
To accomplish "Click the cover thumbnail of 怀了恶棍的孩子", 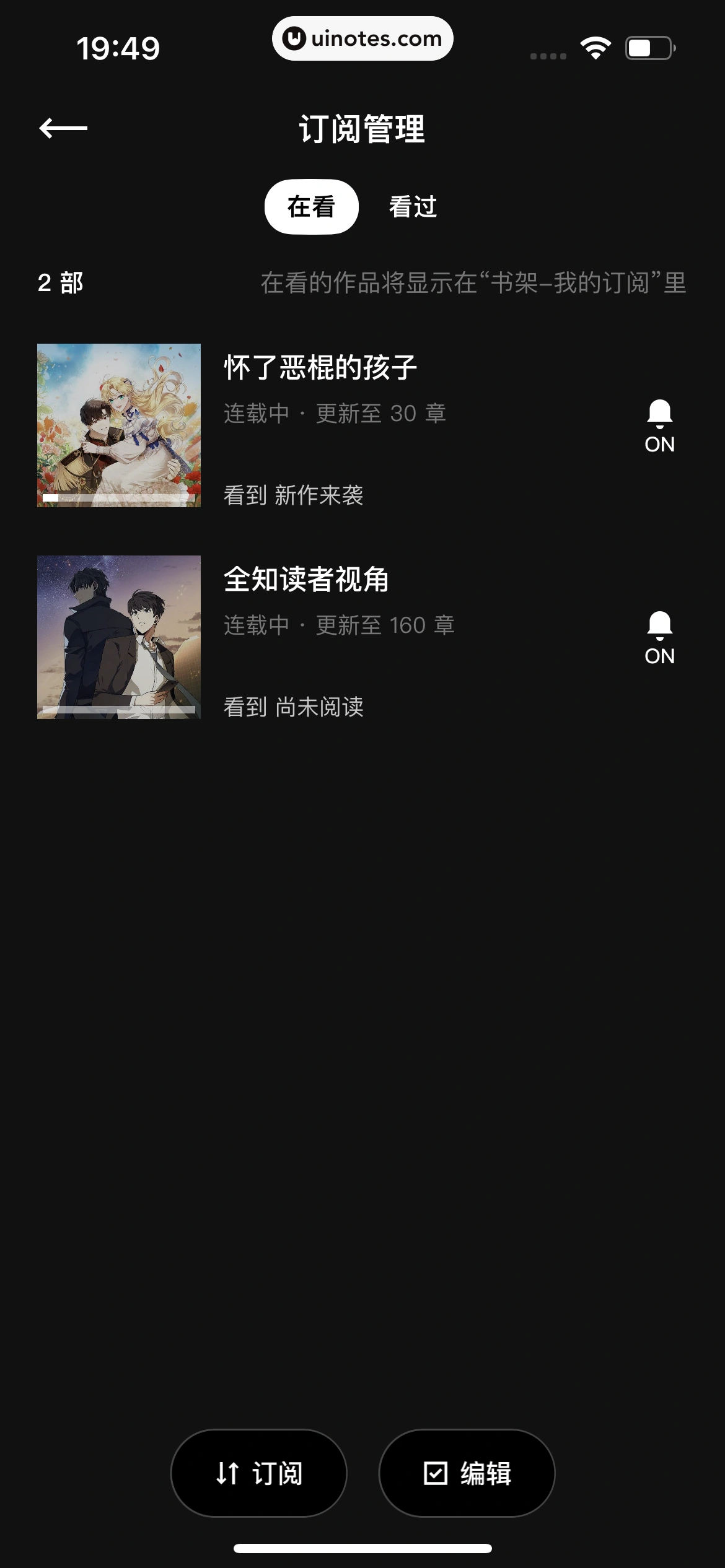I will pos(118,424).
